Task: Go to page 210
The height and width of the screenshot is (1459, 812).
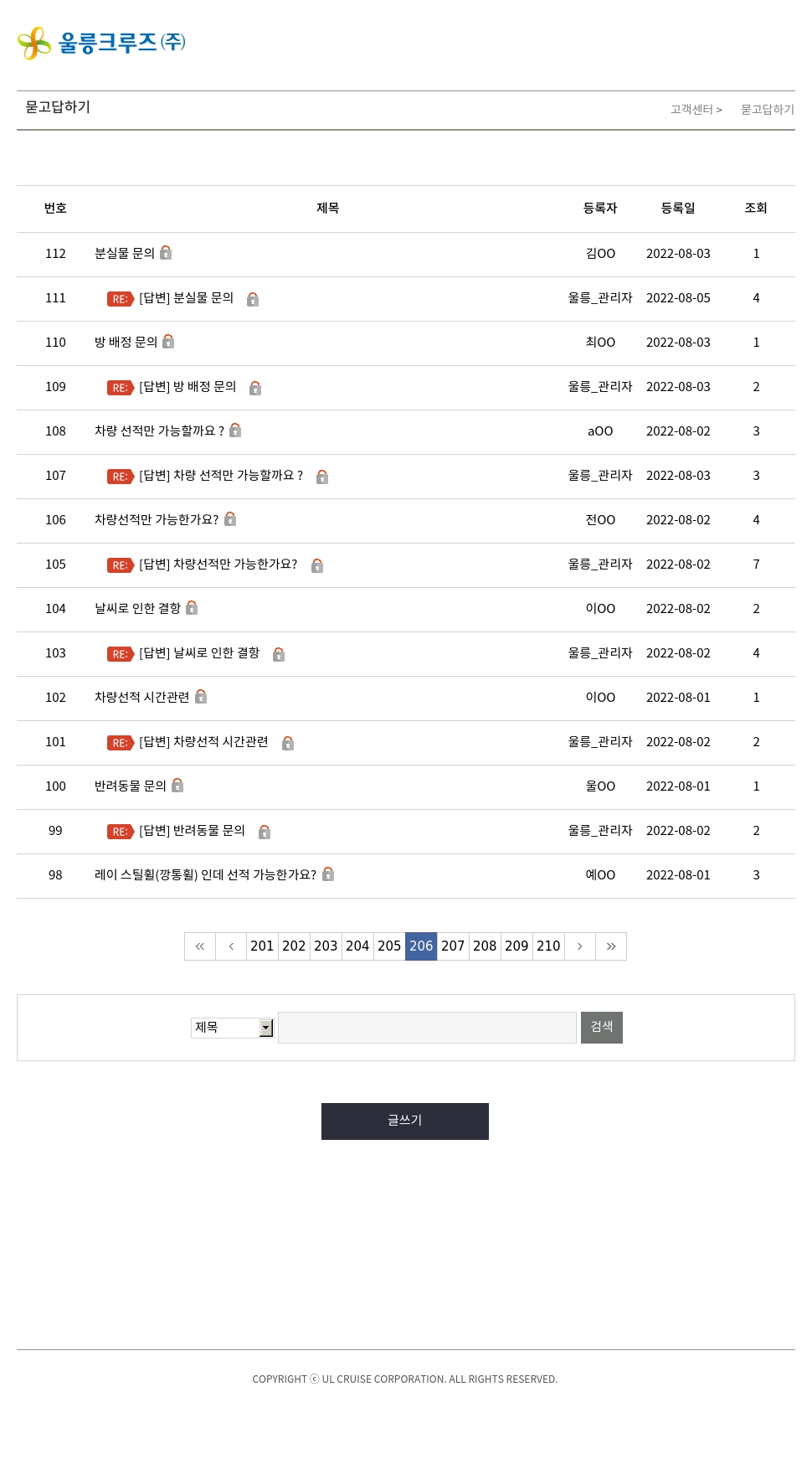Action: coord(548,946)
